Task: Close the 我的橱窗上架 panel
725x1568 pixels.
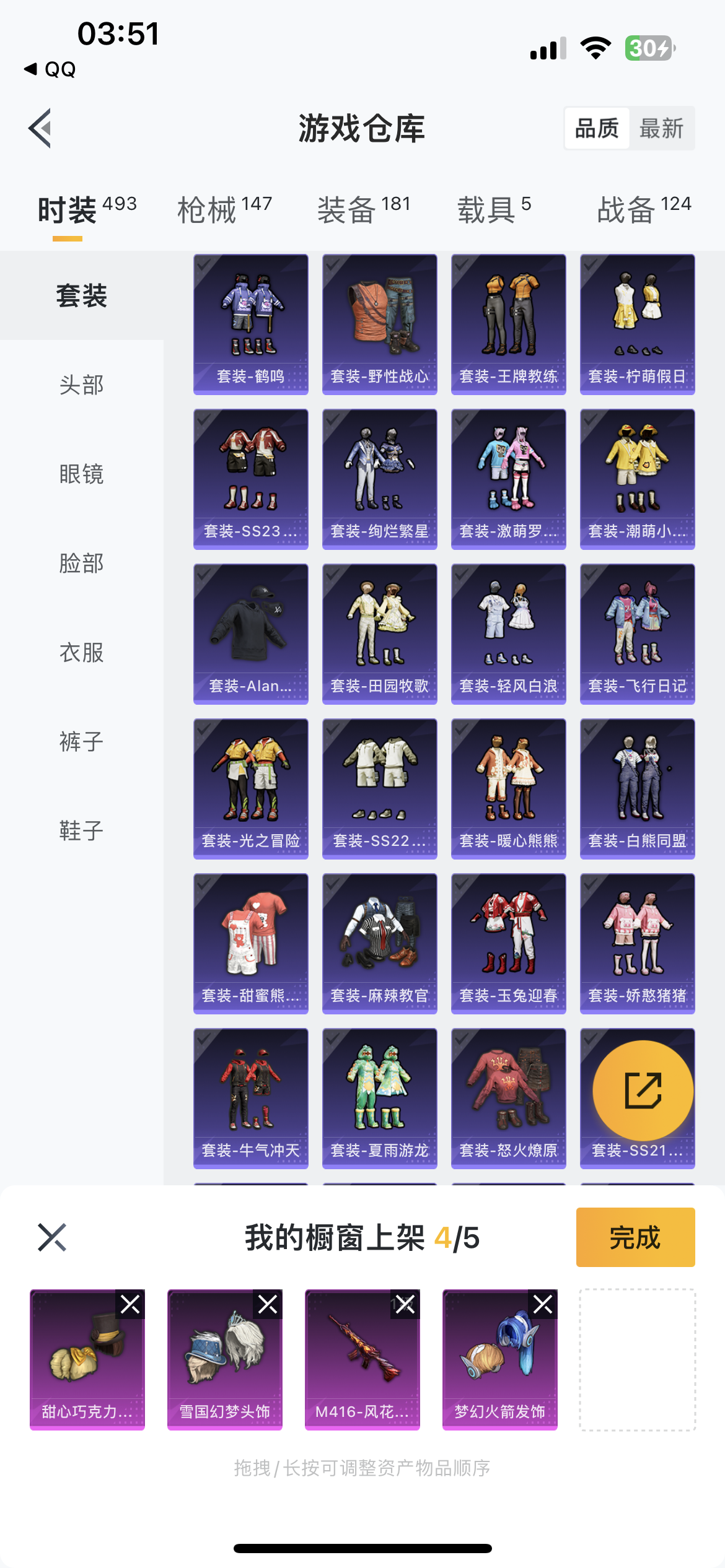Action: pyautogui.click(x=52, y=1237)
